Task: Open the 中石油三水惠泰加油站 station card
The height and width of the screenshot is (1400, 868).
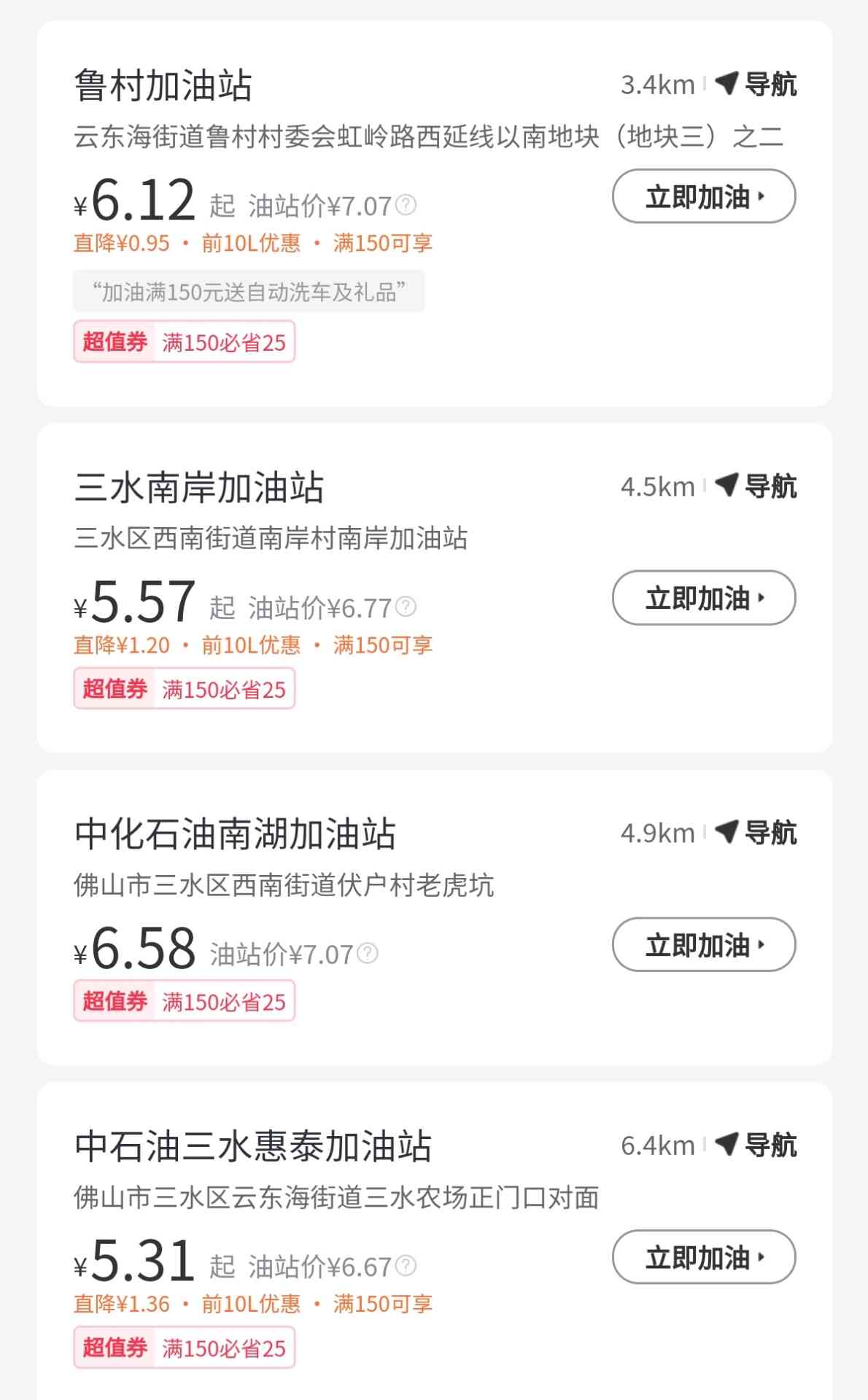Action: pos(252,1146)
